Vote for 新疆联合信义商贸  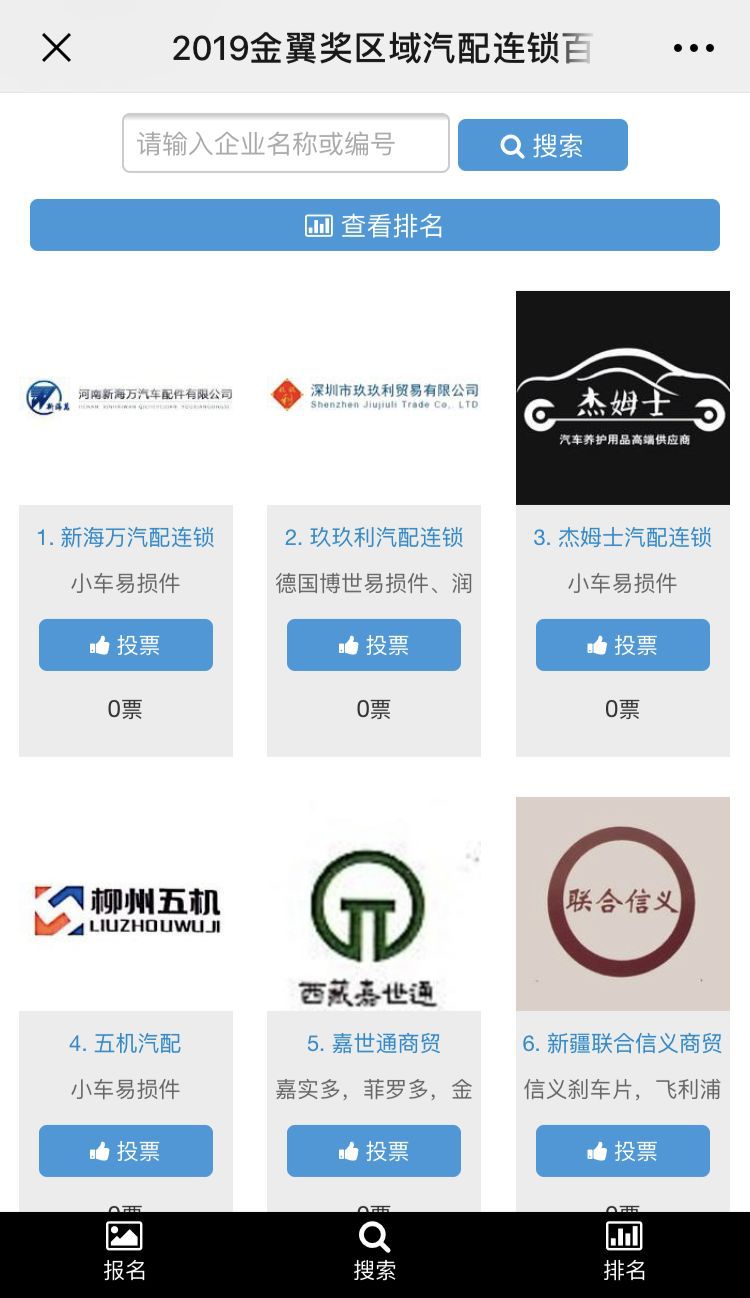[622, 1151]
